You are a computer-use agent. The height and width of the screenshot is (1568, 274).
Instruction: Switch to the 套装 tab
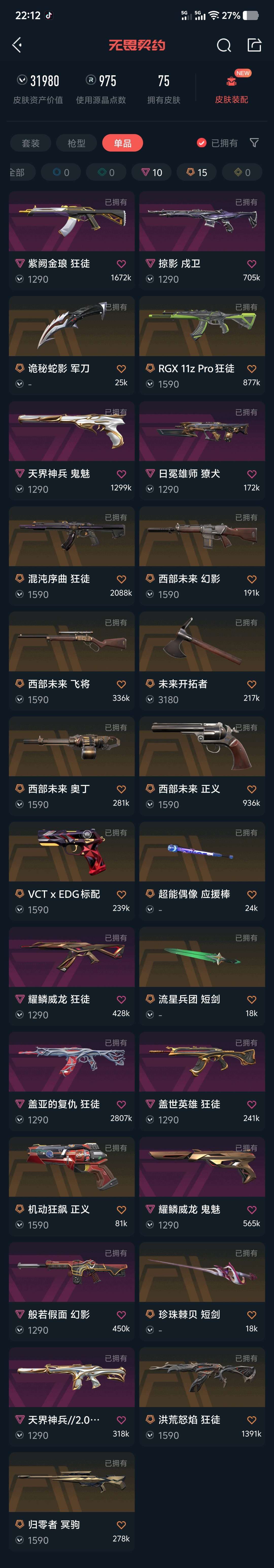point(30,143)
